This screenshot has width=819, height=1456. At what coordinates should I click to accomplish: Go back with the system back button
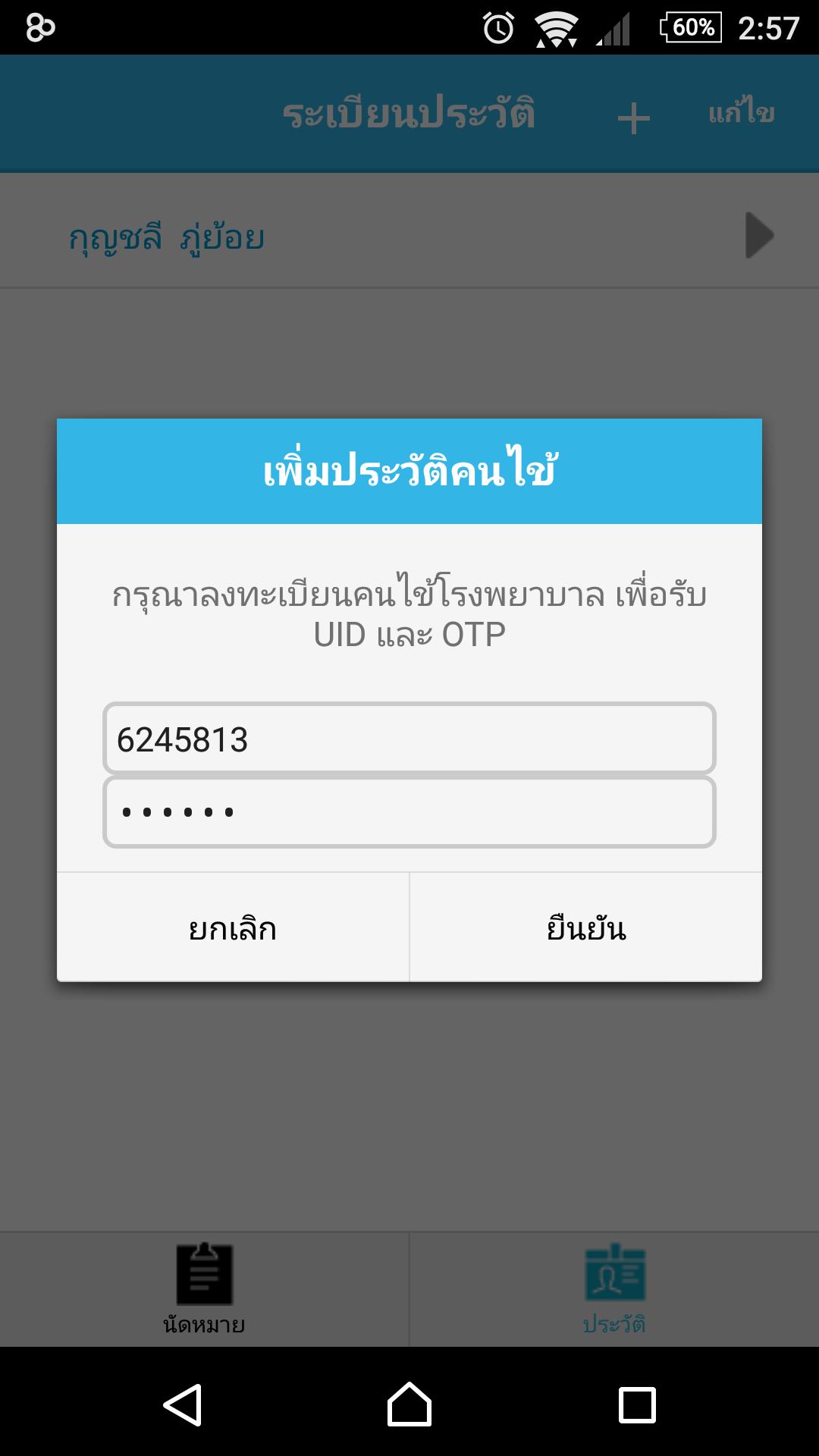183,1404
